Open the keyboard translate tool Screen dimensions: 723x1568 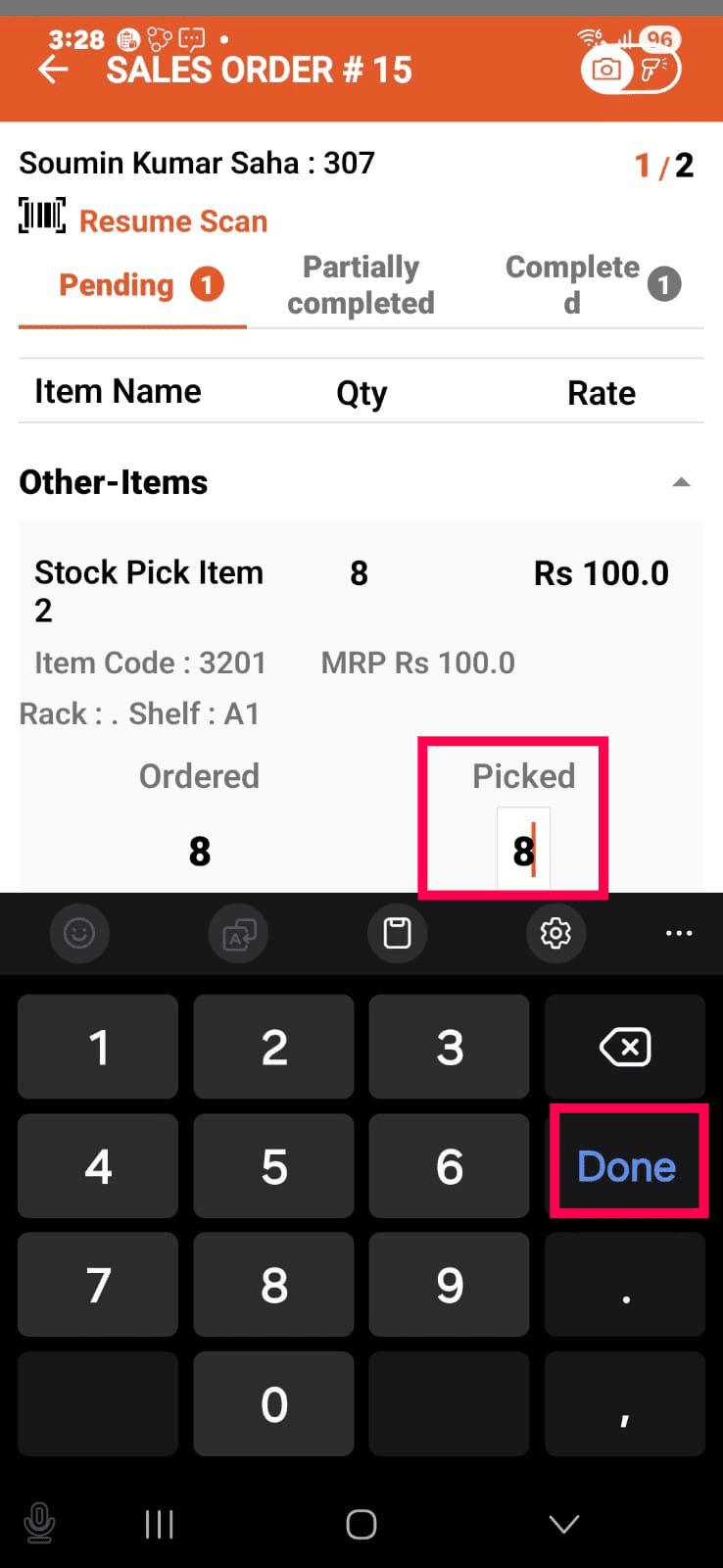tap(239, 933)
